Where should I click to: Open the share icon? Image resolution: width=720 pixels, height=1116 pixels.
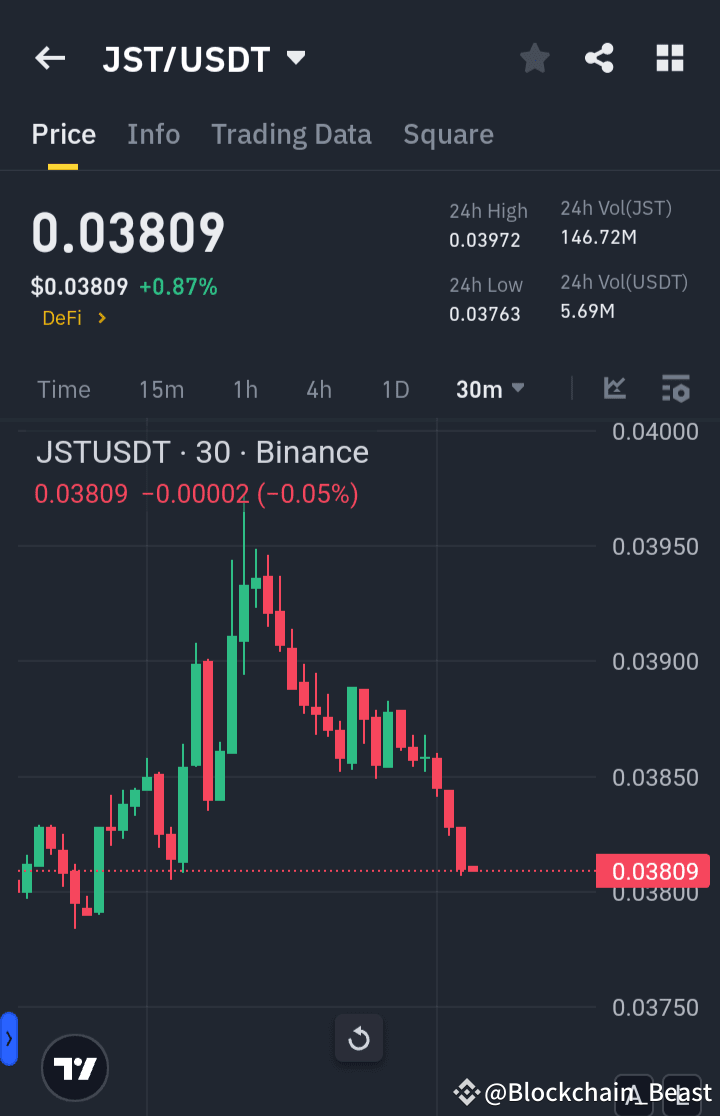click(x=599, y=58)
